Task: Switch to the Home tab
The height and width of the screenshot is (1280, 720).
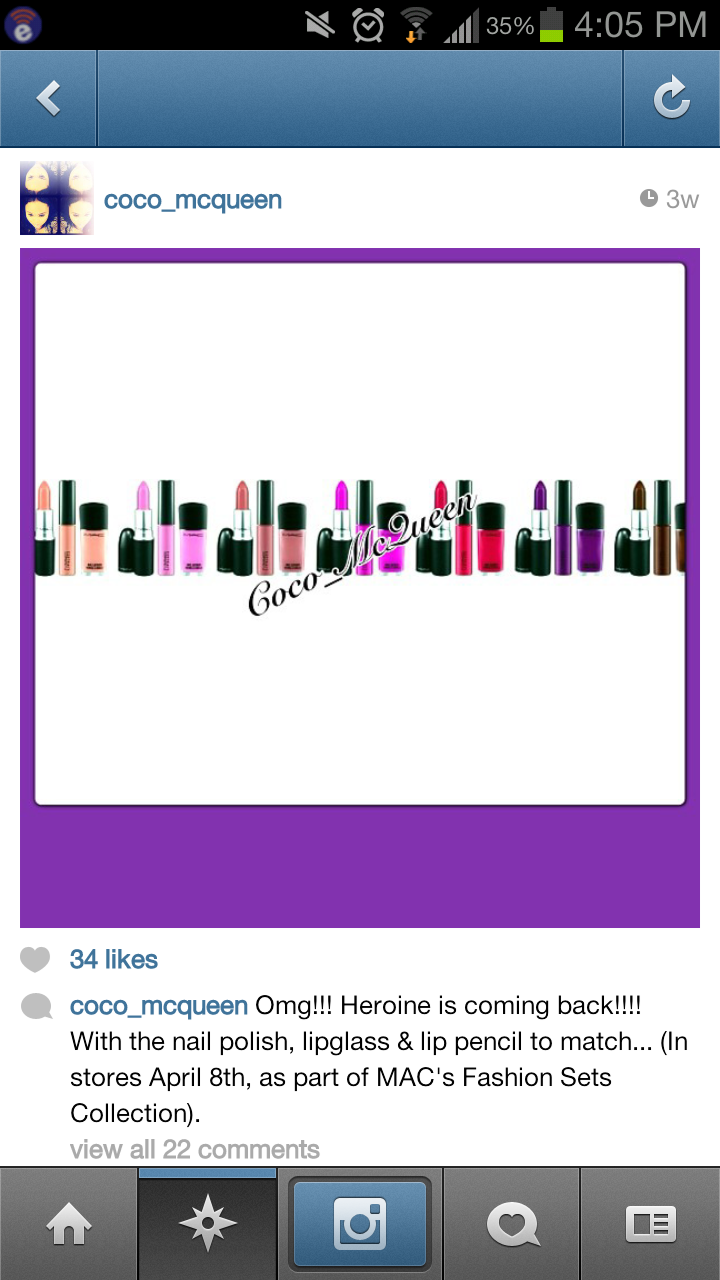Action: click(69, 1224)
